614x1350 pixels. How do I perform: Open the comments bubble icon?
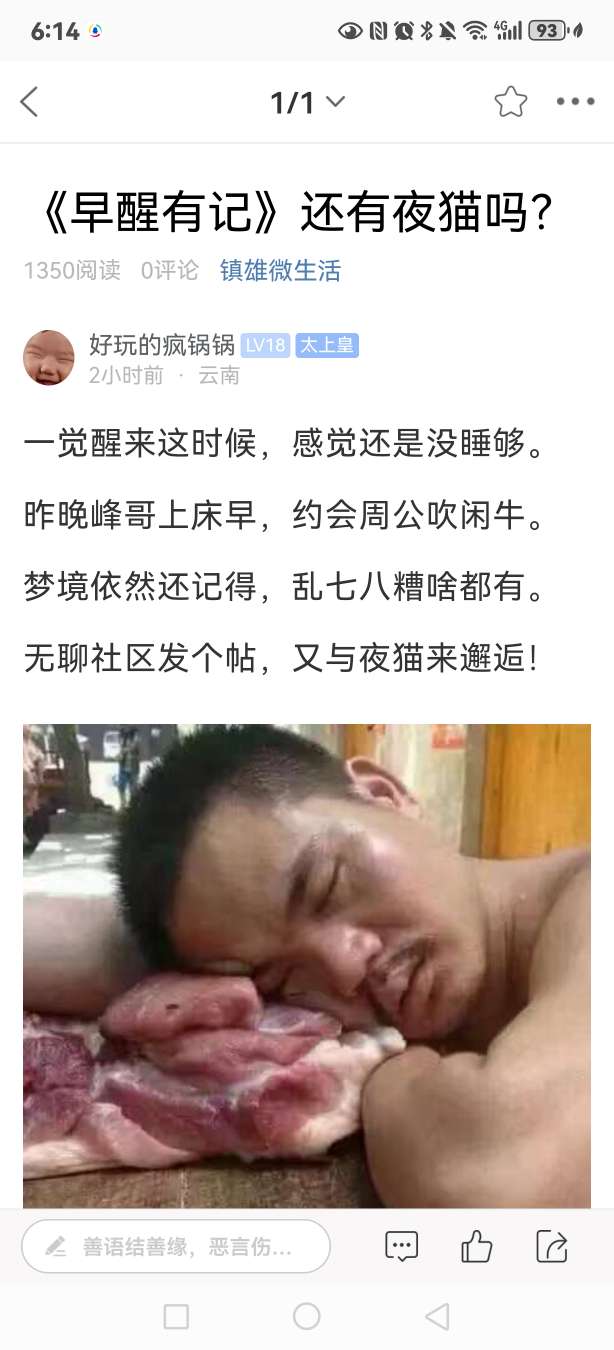pos(401,1246)
